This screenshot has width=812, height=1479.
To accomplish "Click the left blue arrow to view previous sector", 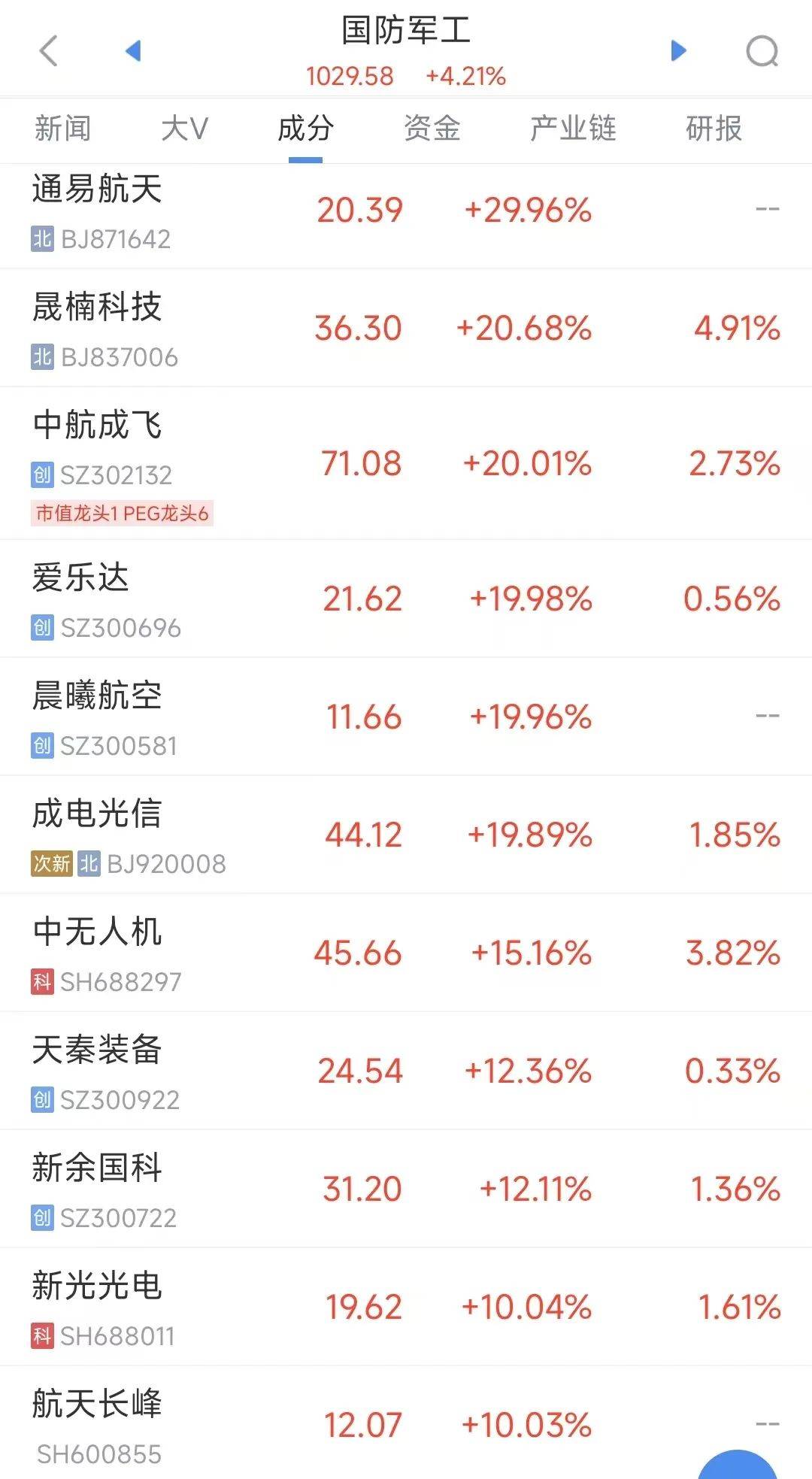I will coord(132,51).
